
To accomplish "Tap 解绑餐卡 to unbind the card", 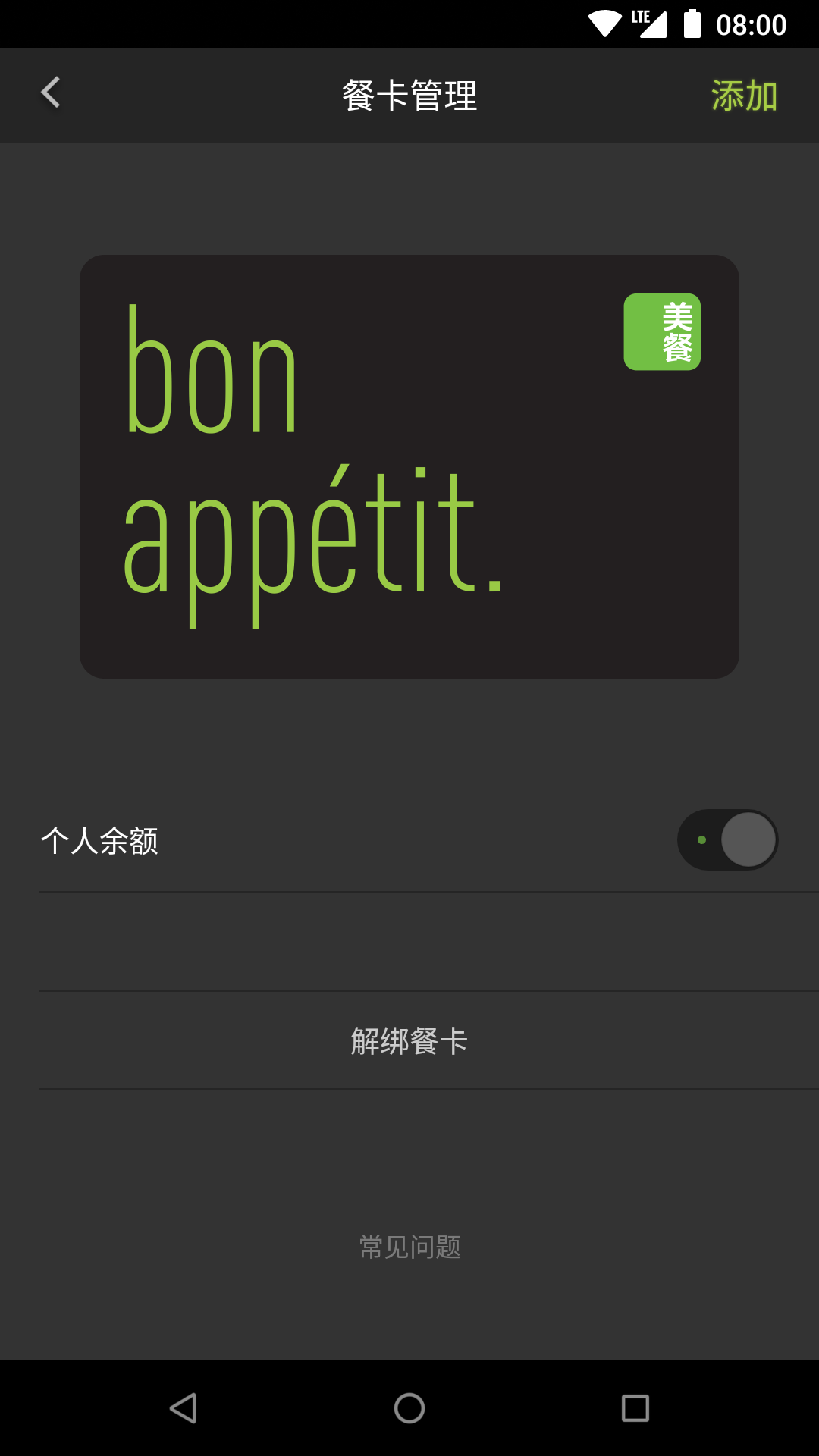I will point(408,1040).
